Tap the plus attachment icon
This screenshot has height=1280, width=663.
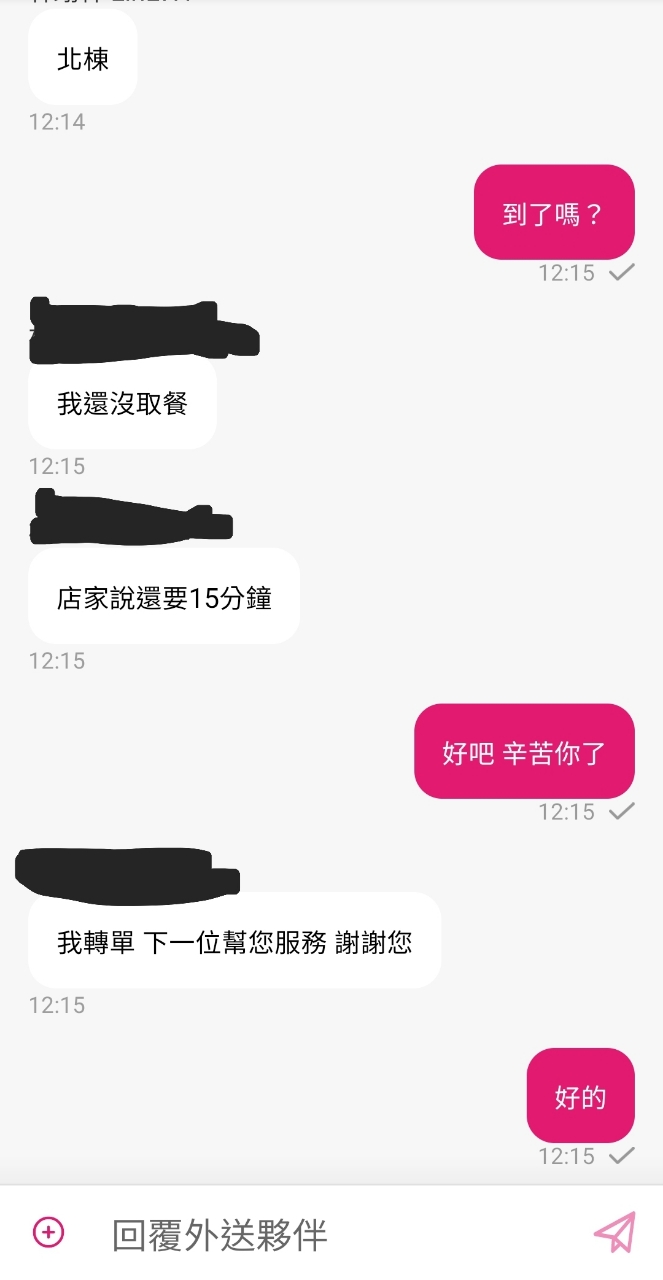point(48,1232)
